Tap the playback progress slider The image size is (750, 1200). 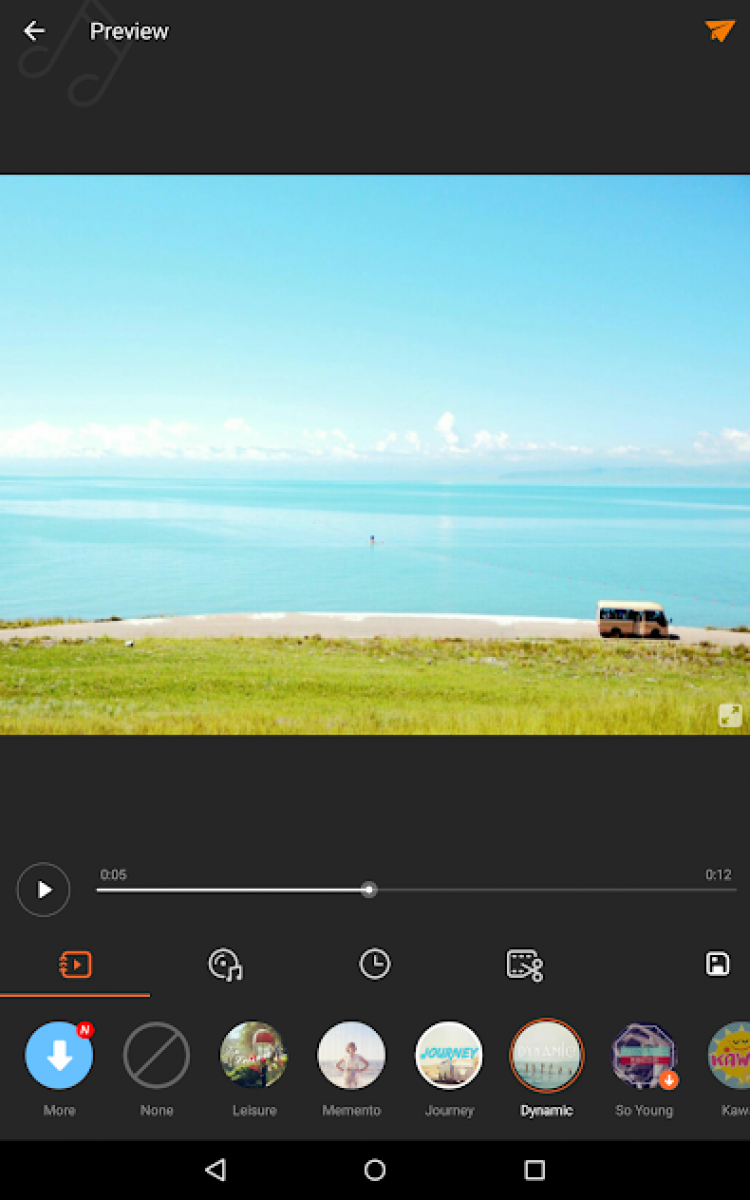pos(369,889)
